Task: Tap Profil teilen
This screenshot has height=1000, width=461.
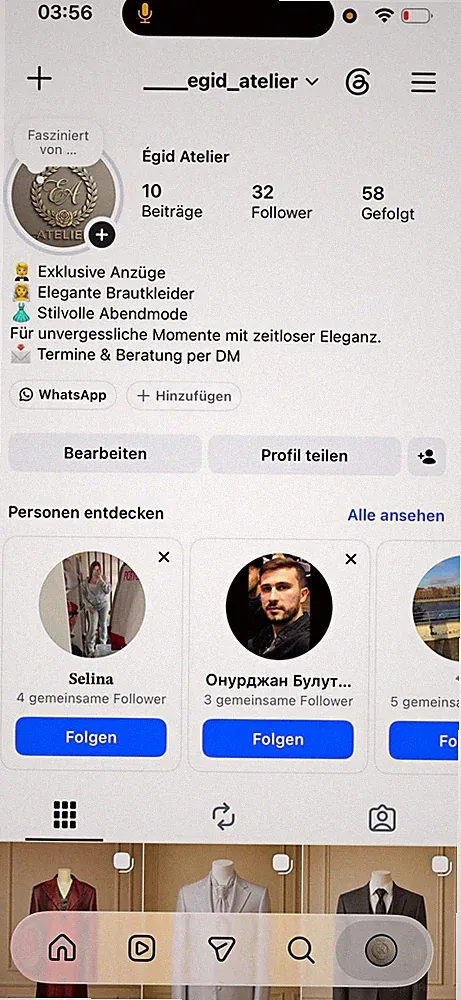Action: [304, 456]
